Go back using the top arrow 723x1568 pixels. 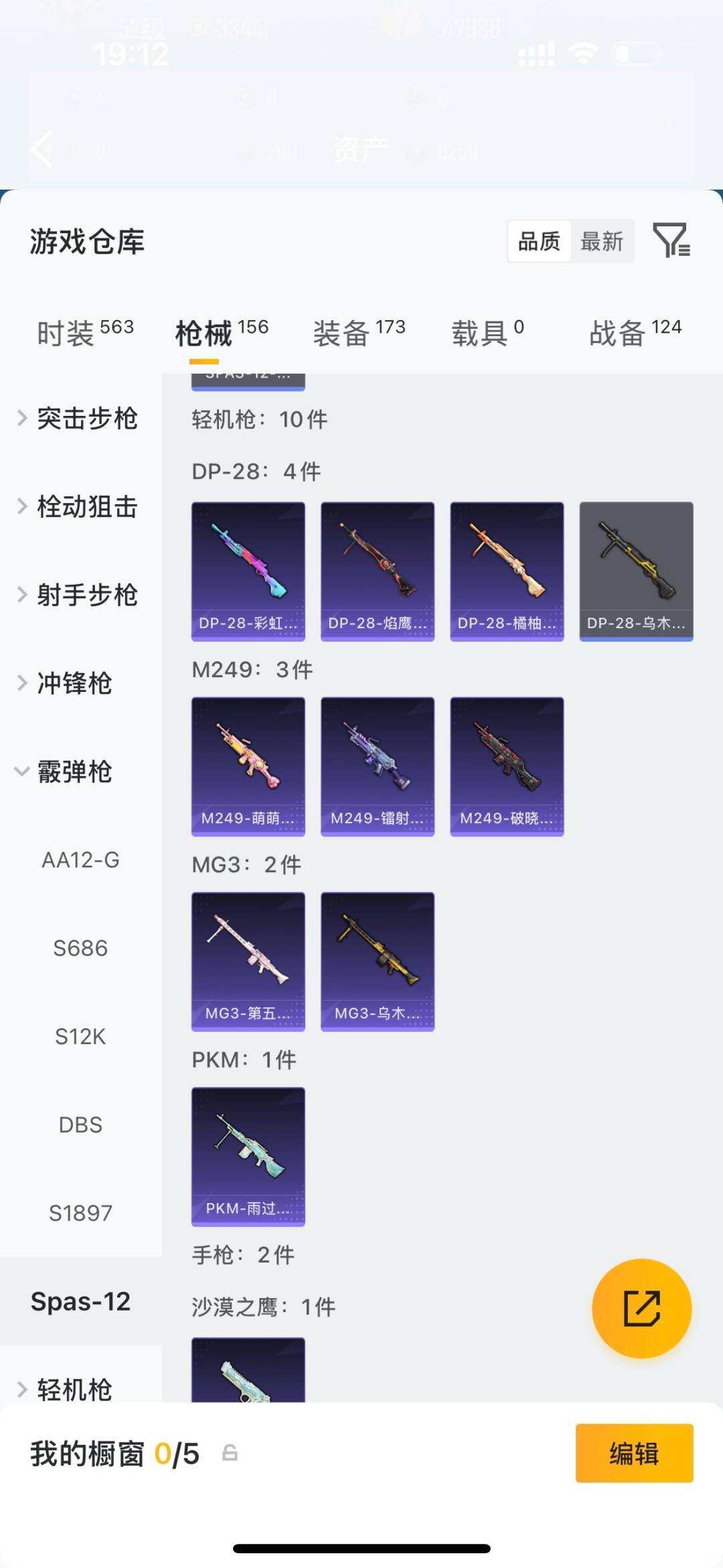point(42,149)
